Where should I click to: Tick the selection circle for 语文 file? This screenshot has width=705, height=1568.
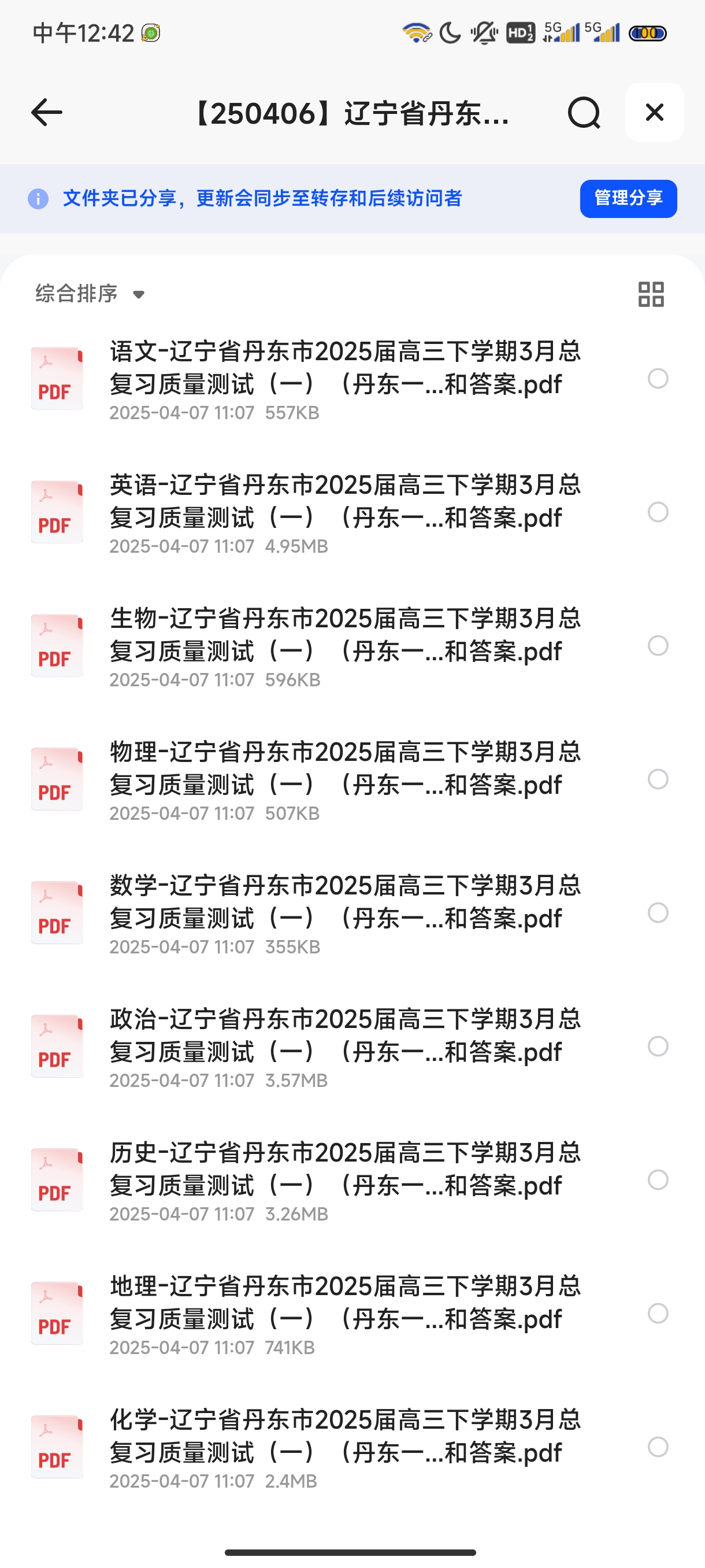pos(658,379)
